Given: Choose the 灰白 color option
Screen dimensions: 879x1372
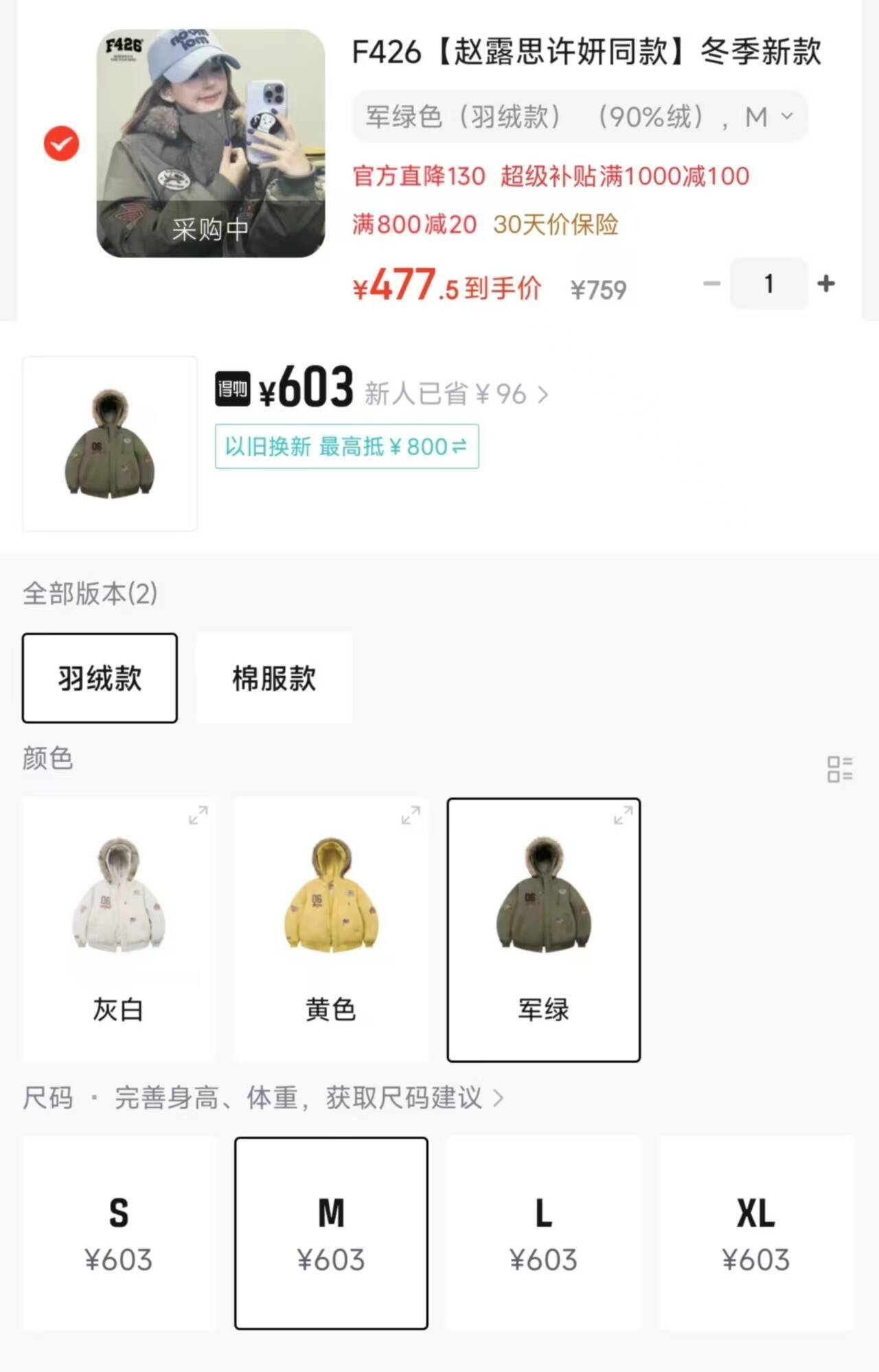Looking at the screenshot, I should (x=118, y=929).
